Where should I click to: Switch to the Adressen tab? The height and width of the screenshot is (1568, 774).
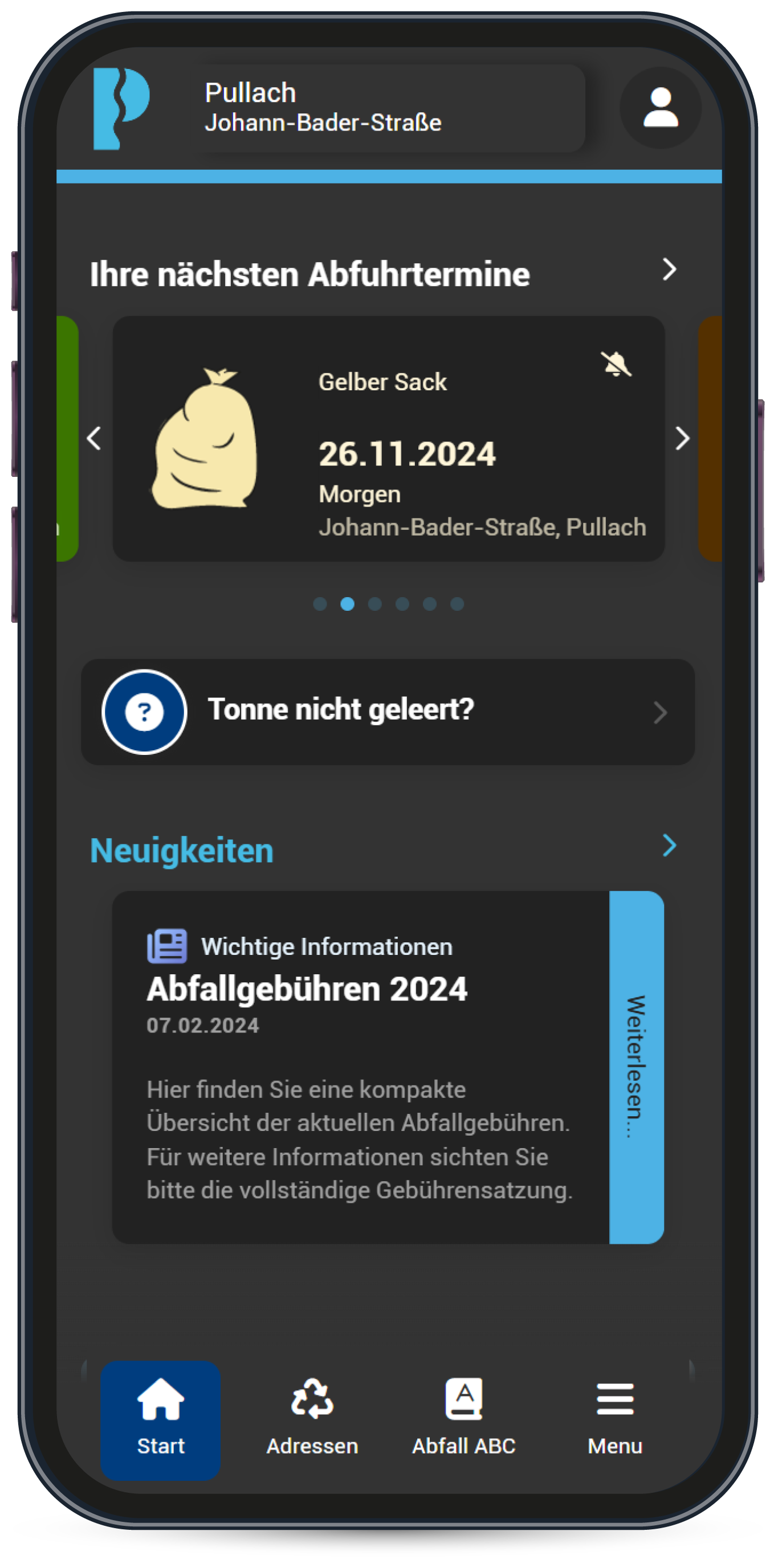point(312,1420)
